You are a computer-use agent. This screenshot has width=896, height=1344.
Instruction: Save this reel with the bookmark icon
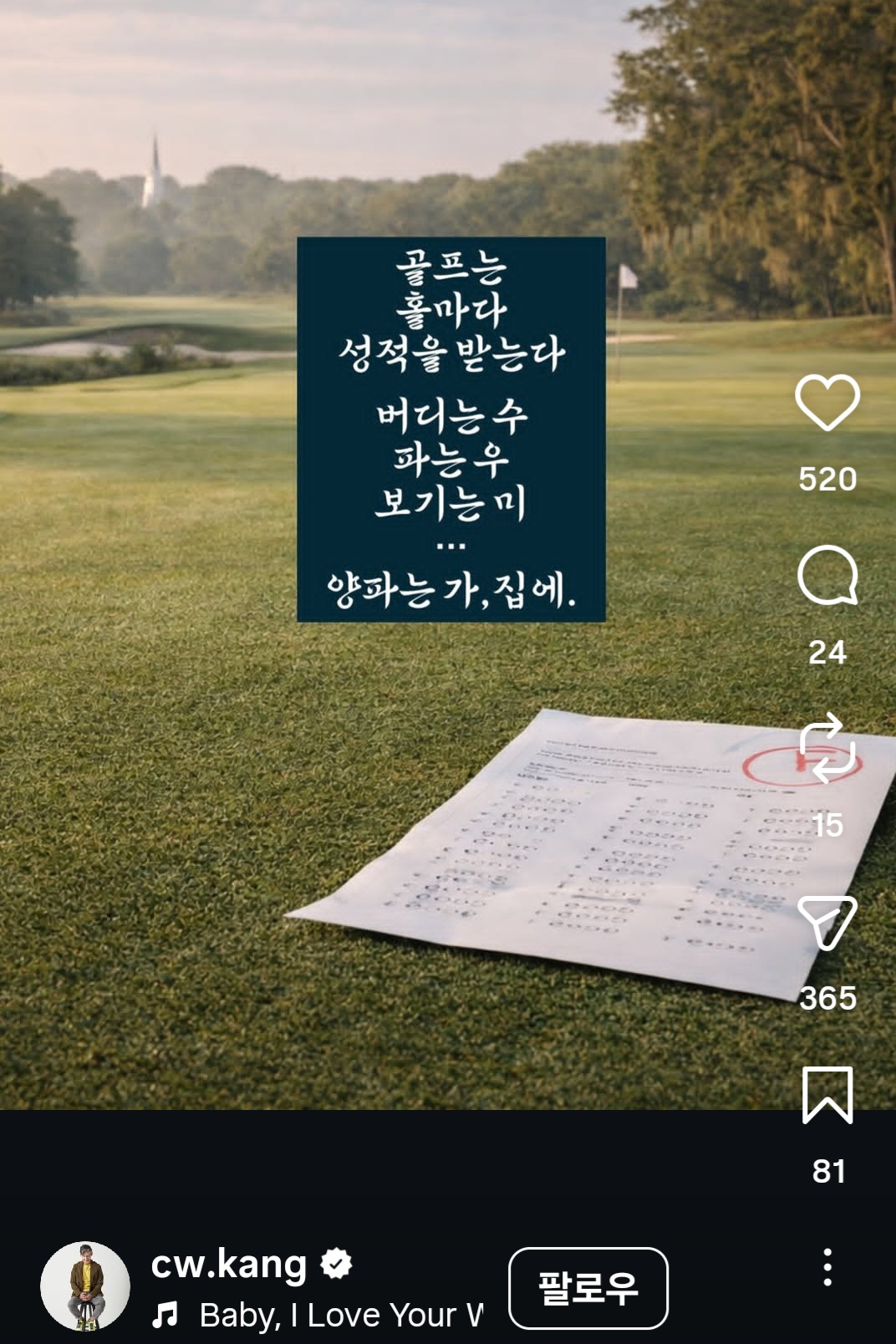827,1095
